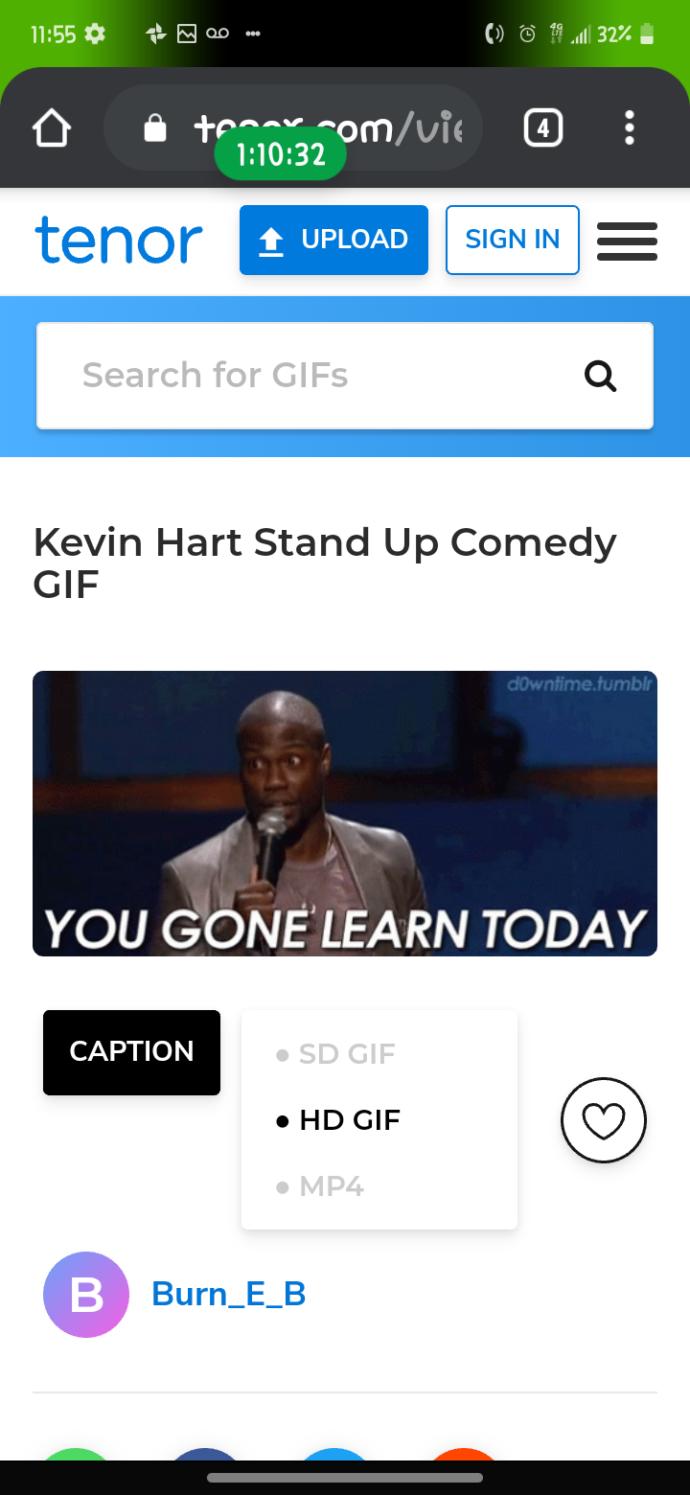Tap Sign In
This screenshot has height=1495, width=690.
(x=512, y=240)
